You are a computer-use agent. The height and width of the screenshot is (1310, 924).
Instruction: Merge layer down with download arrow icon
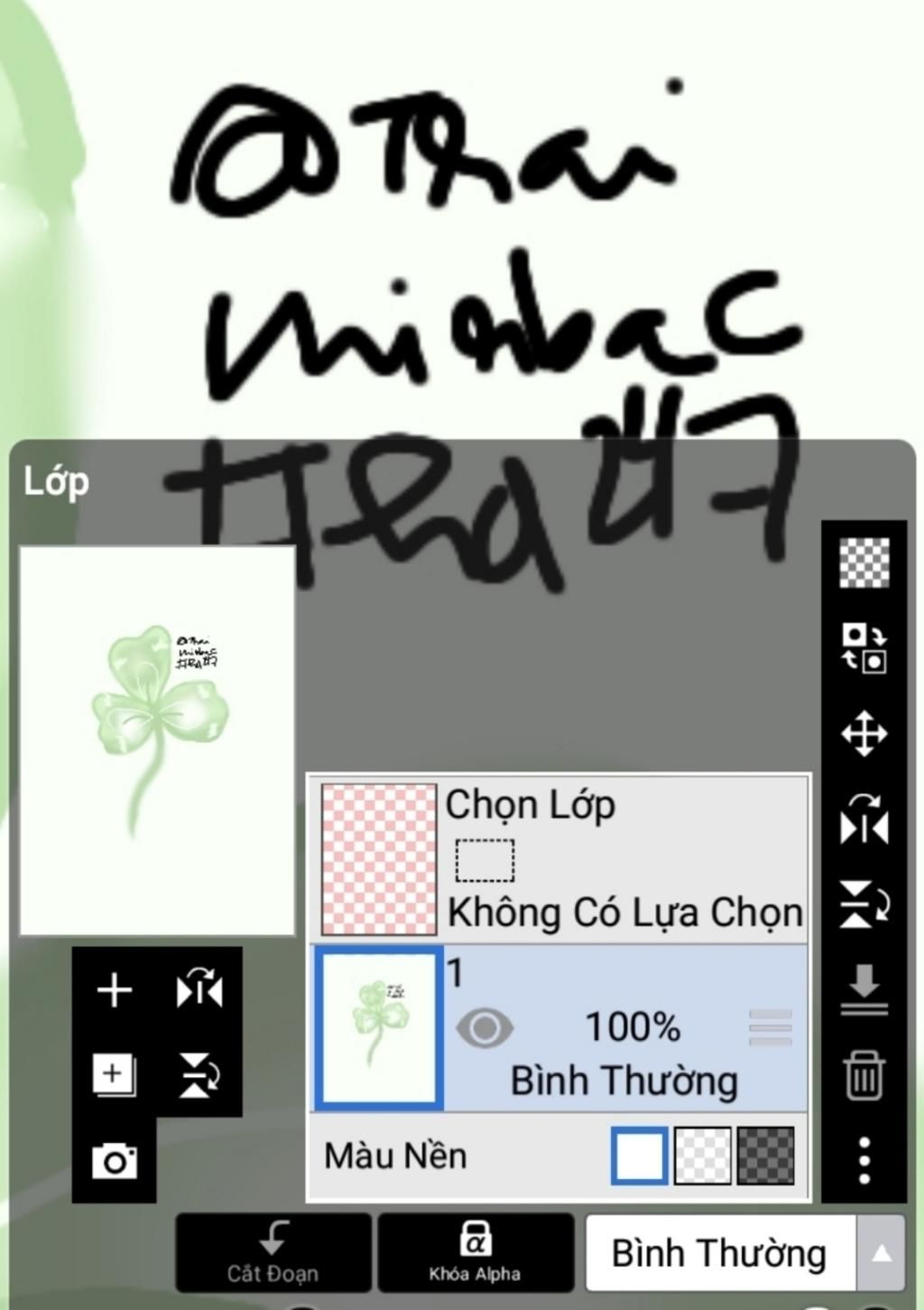[x=864, y=989]
